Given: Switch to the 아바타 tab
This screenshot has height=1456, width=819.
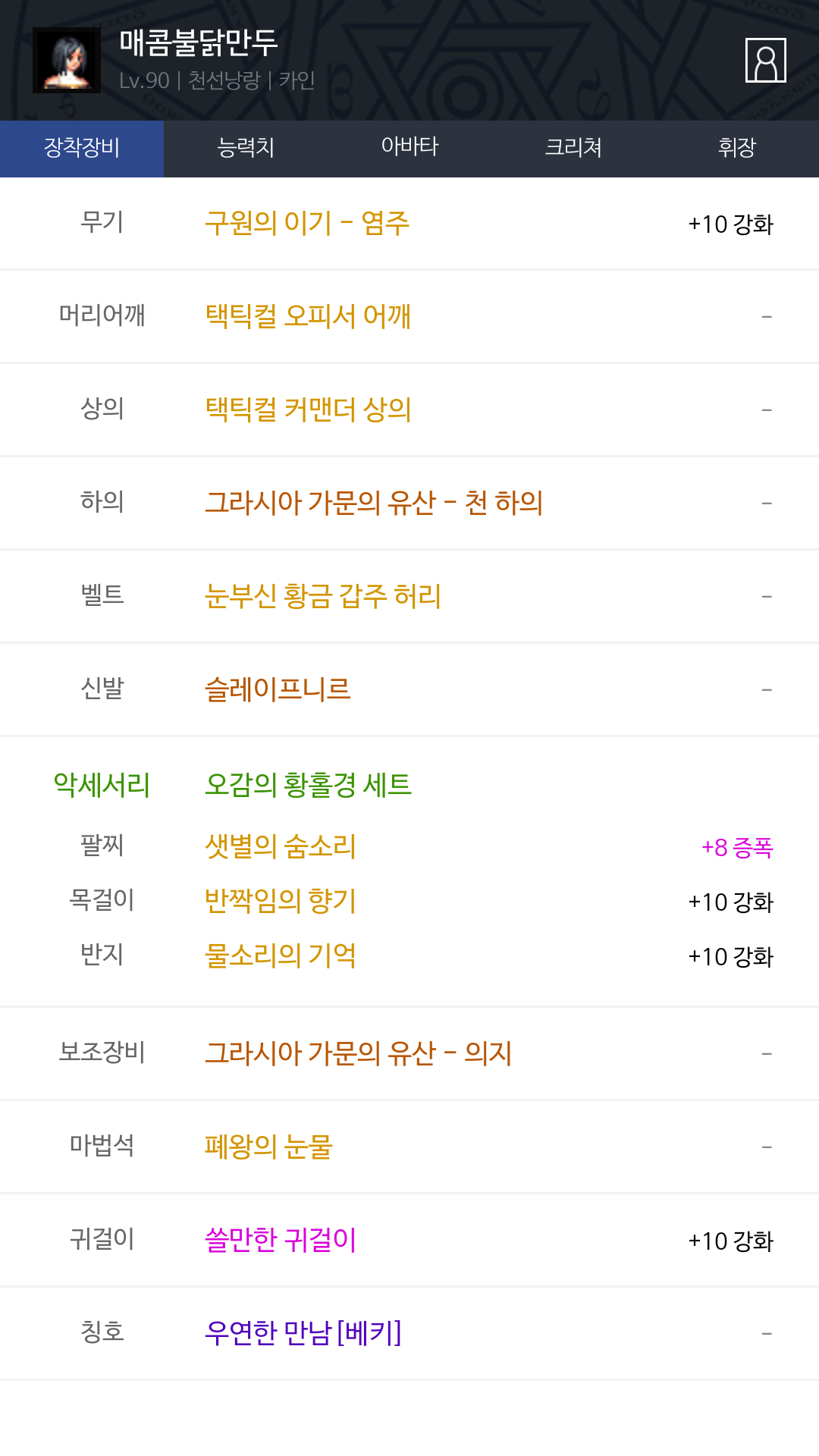Looking at the screenshot, I should [x=409, y=149].
